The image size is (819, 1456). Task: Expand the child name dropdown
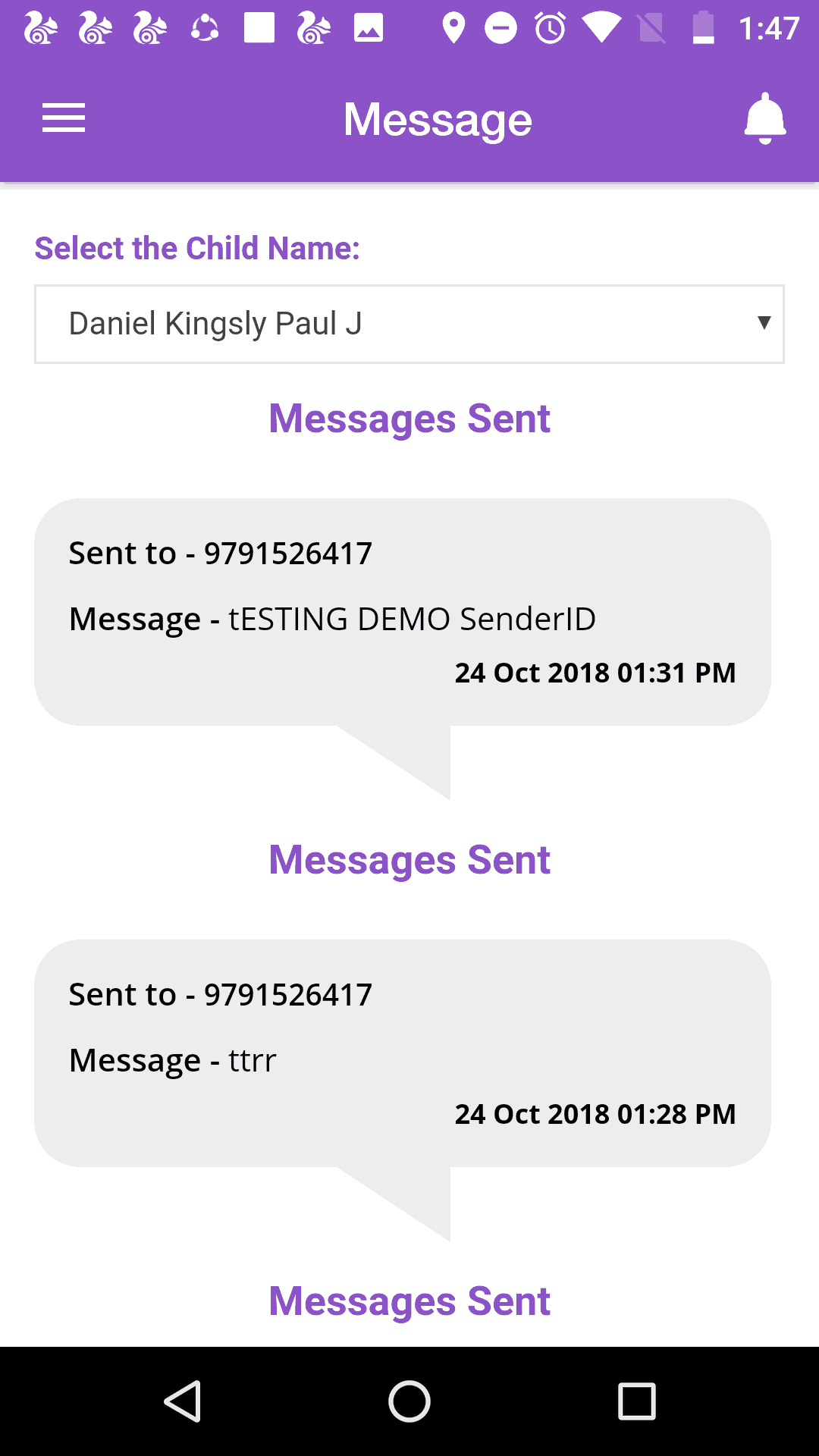[x=409, y=324]
